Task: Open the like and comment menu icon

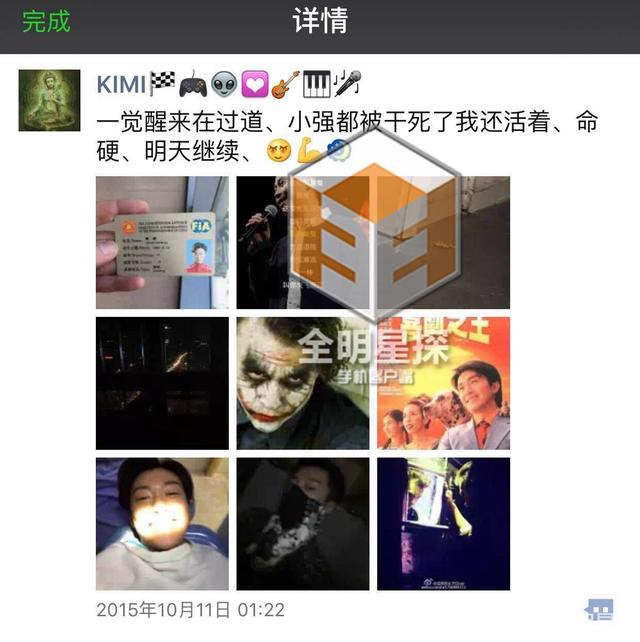Action: (x=599, y=609)
